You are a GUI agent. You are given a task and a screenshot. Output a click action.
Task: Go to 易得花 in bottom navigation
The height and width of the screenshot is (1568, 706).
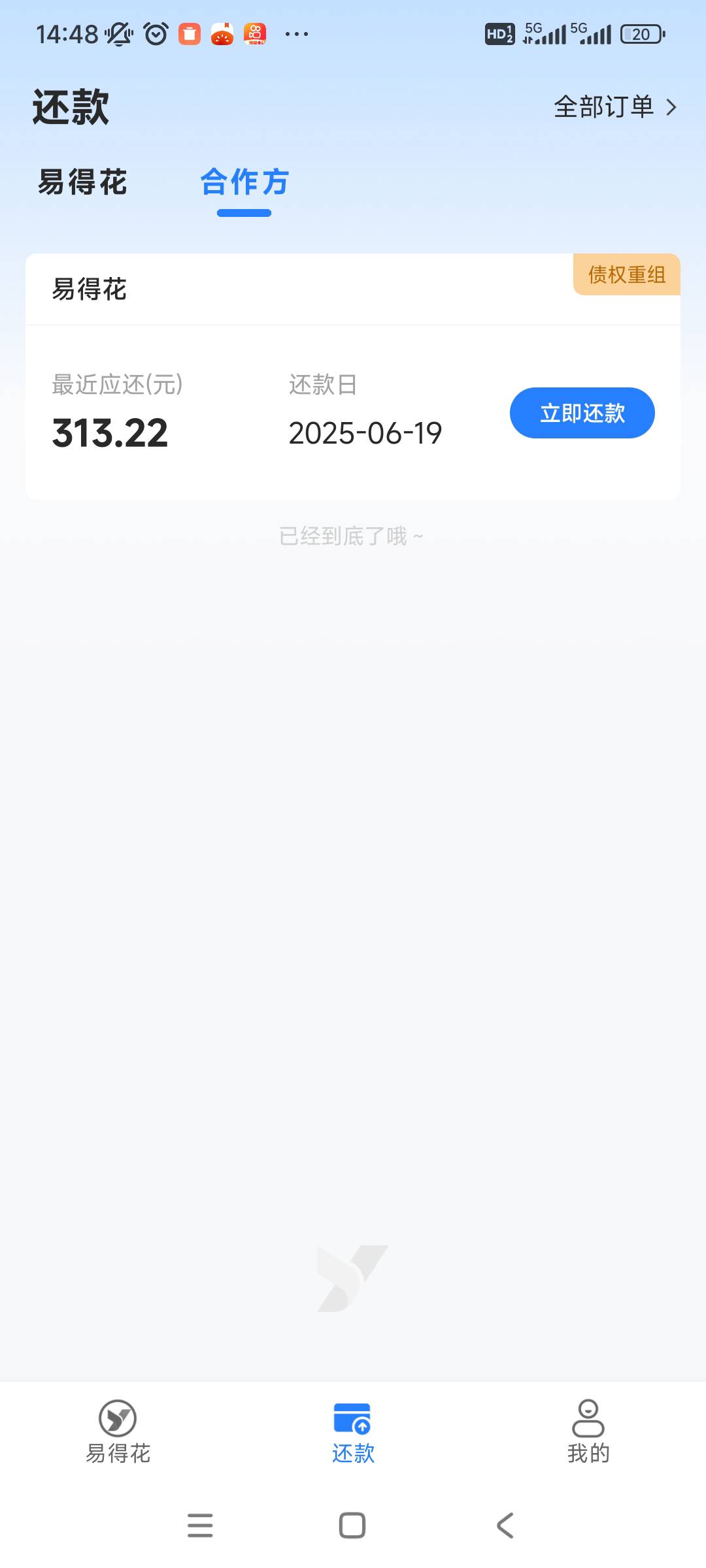(x=118, y=1431)
